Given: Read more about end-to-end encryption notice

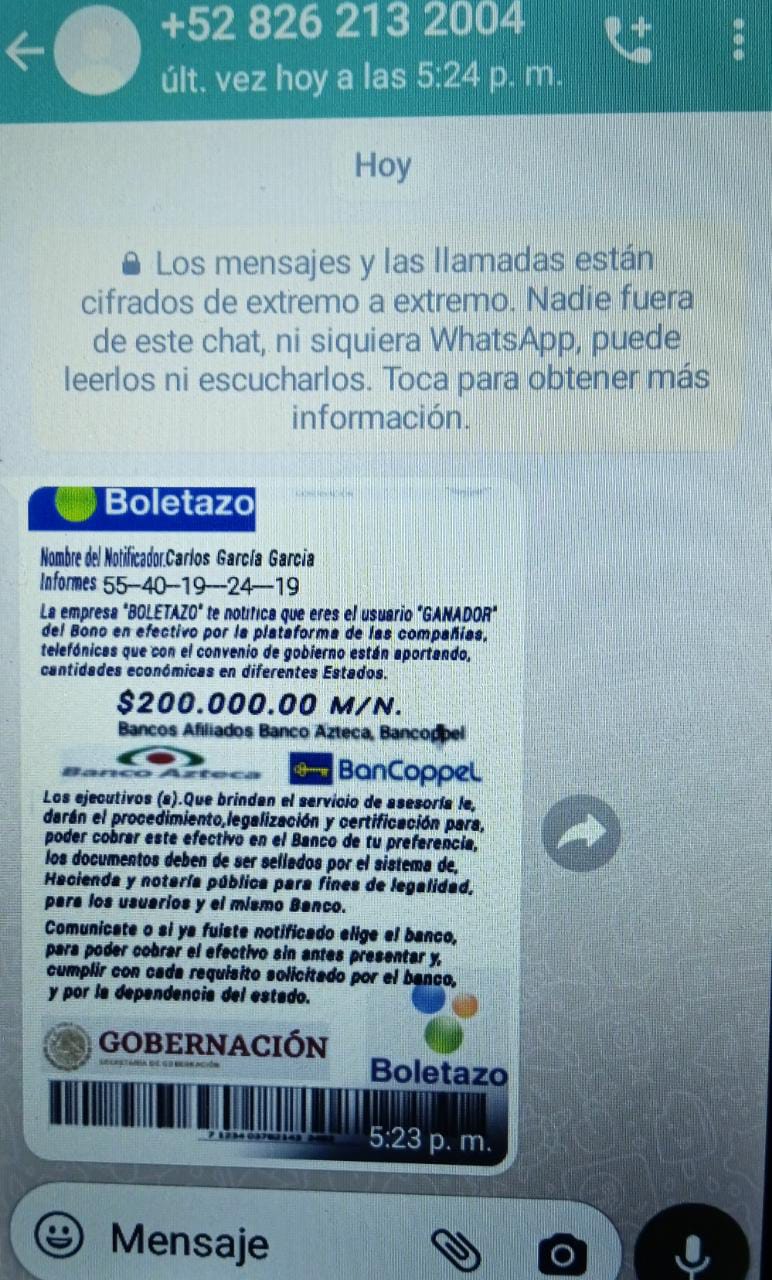Looking at the screenshot, I should pyautogui.click(x=386, y=339).
